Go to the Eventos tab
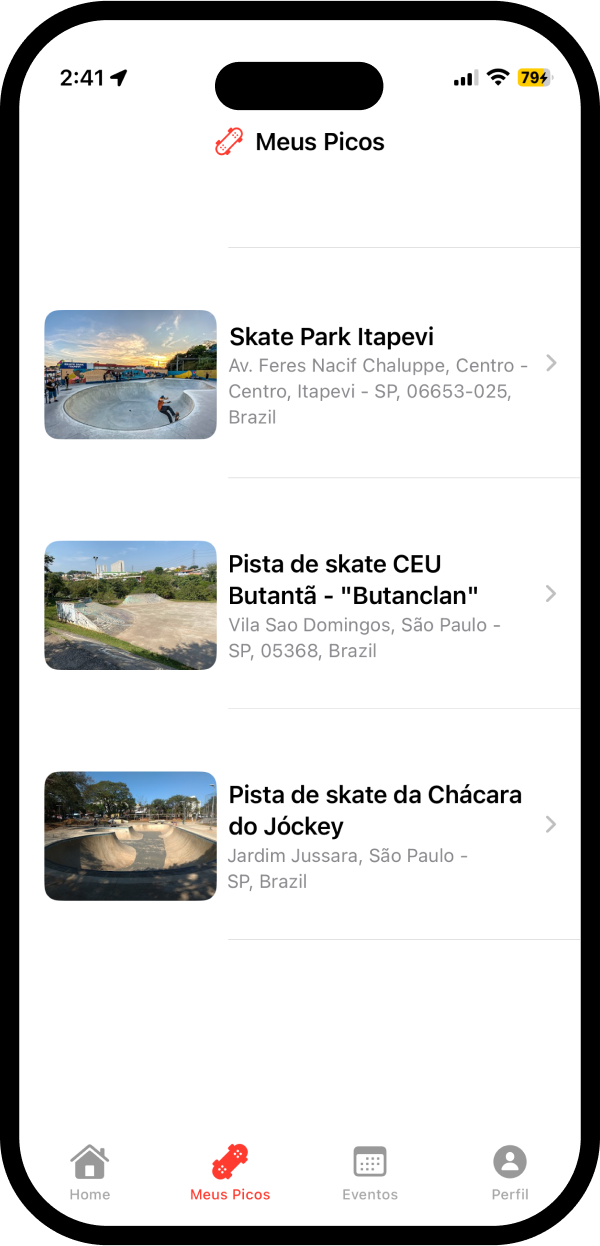Screen dimensions: 600x1246 [x=370, y=1172]
